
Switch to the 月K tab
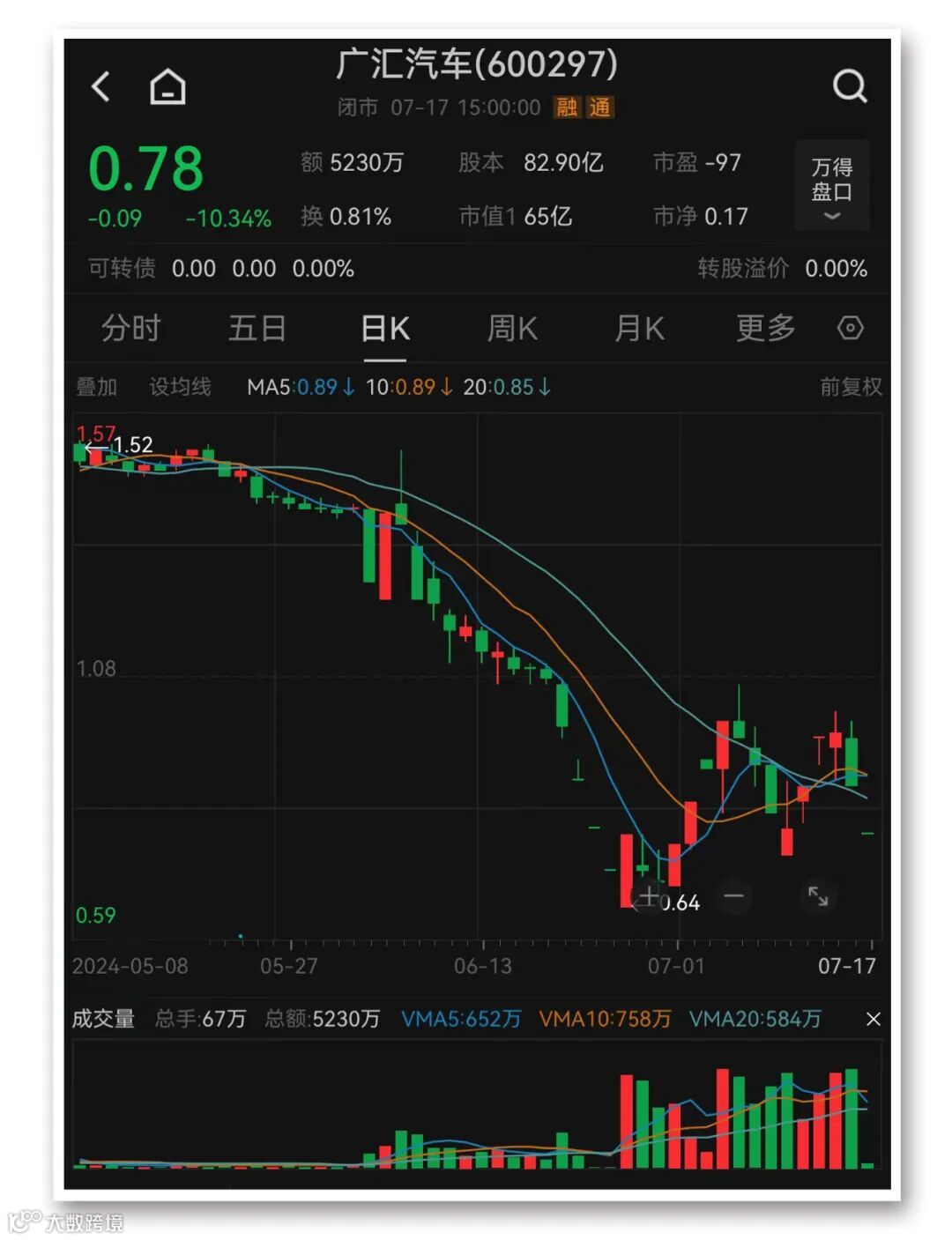click(x=639, y=328)
